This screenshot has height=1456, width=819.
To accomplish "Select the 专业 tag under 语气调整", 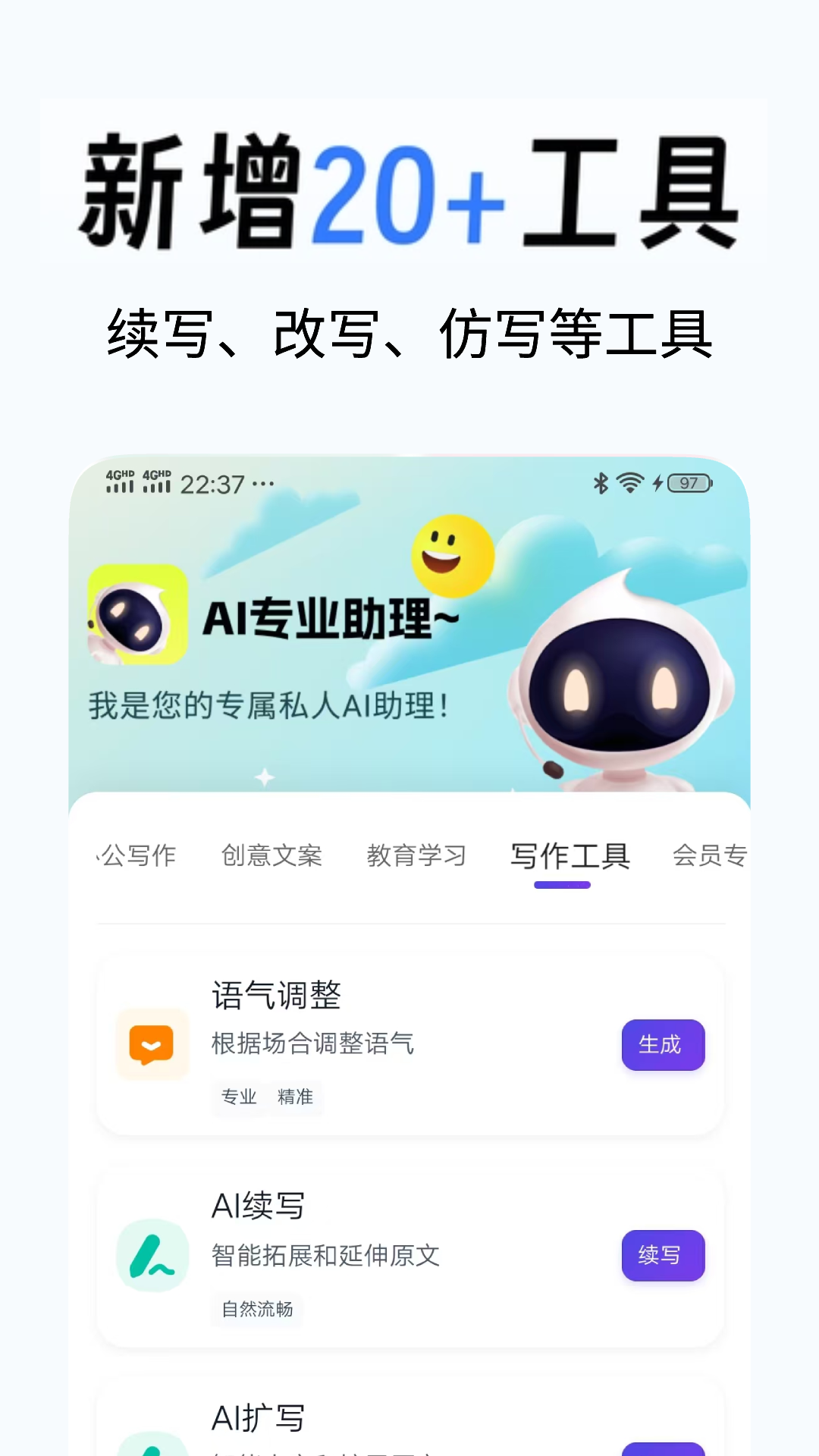I will [239, 1097].
